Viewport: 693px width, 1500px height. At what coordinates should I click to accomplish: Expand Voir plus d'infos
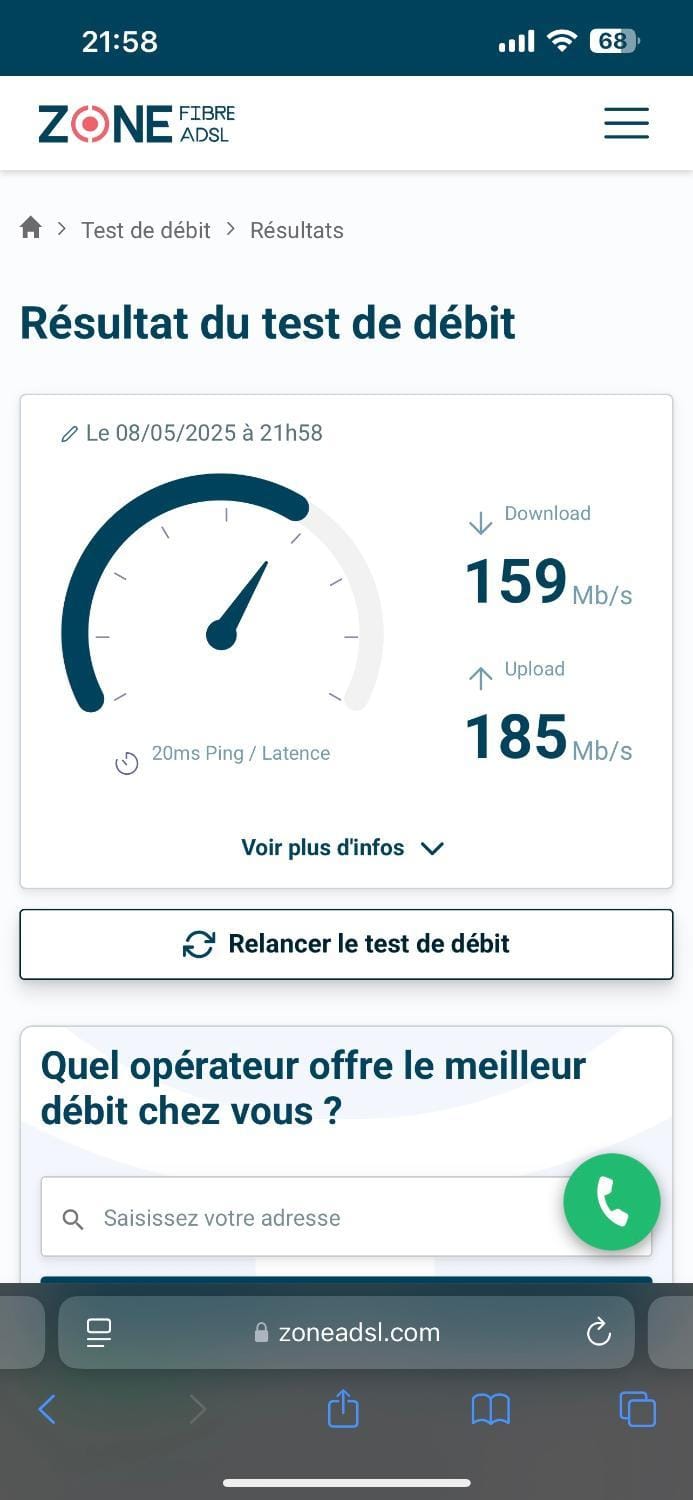pos(342,848)
